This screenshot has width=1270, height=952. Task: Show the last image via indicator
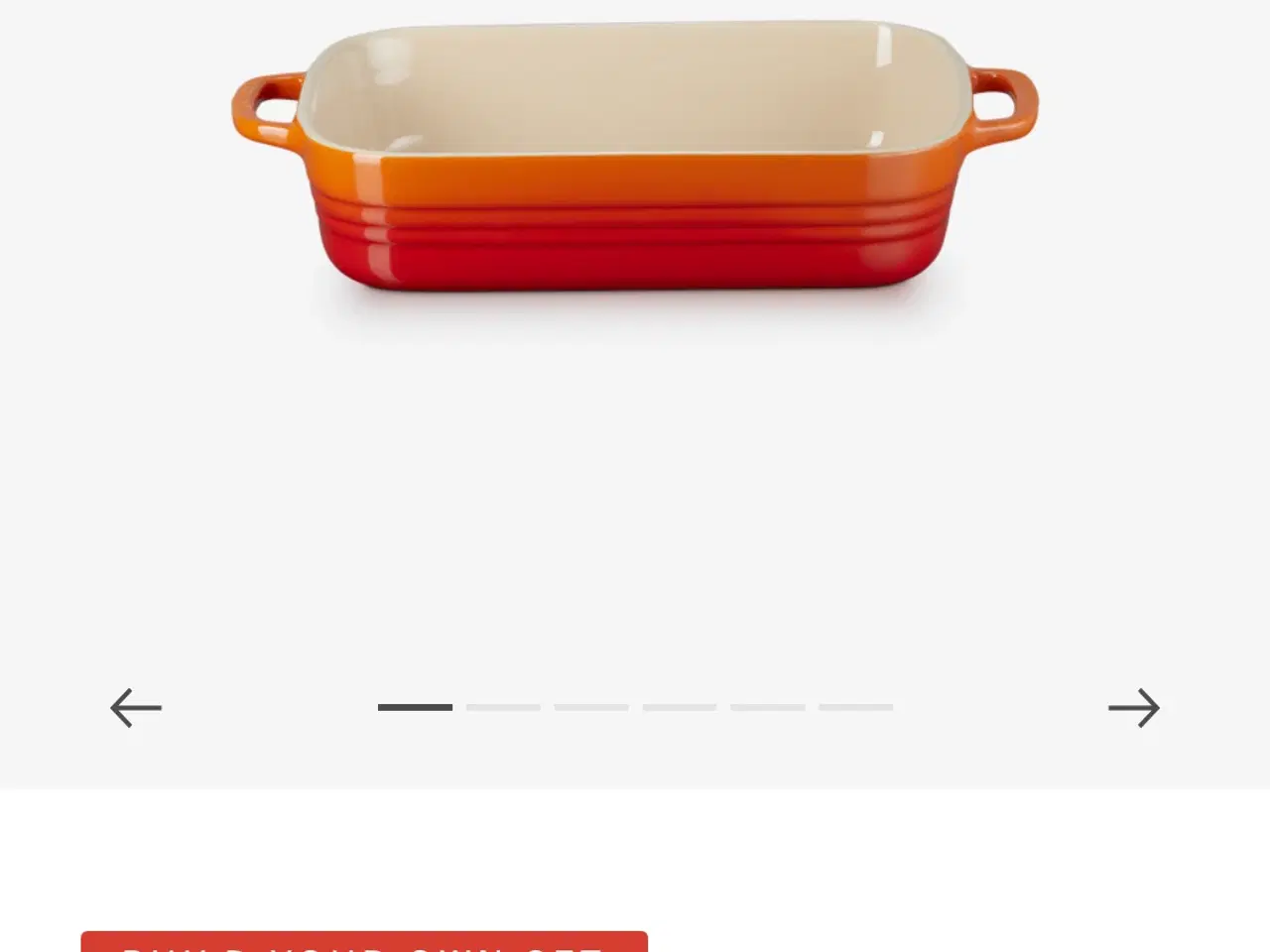click(x=855, y=707)
